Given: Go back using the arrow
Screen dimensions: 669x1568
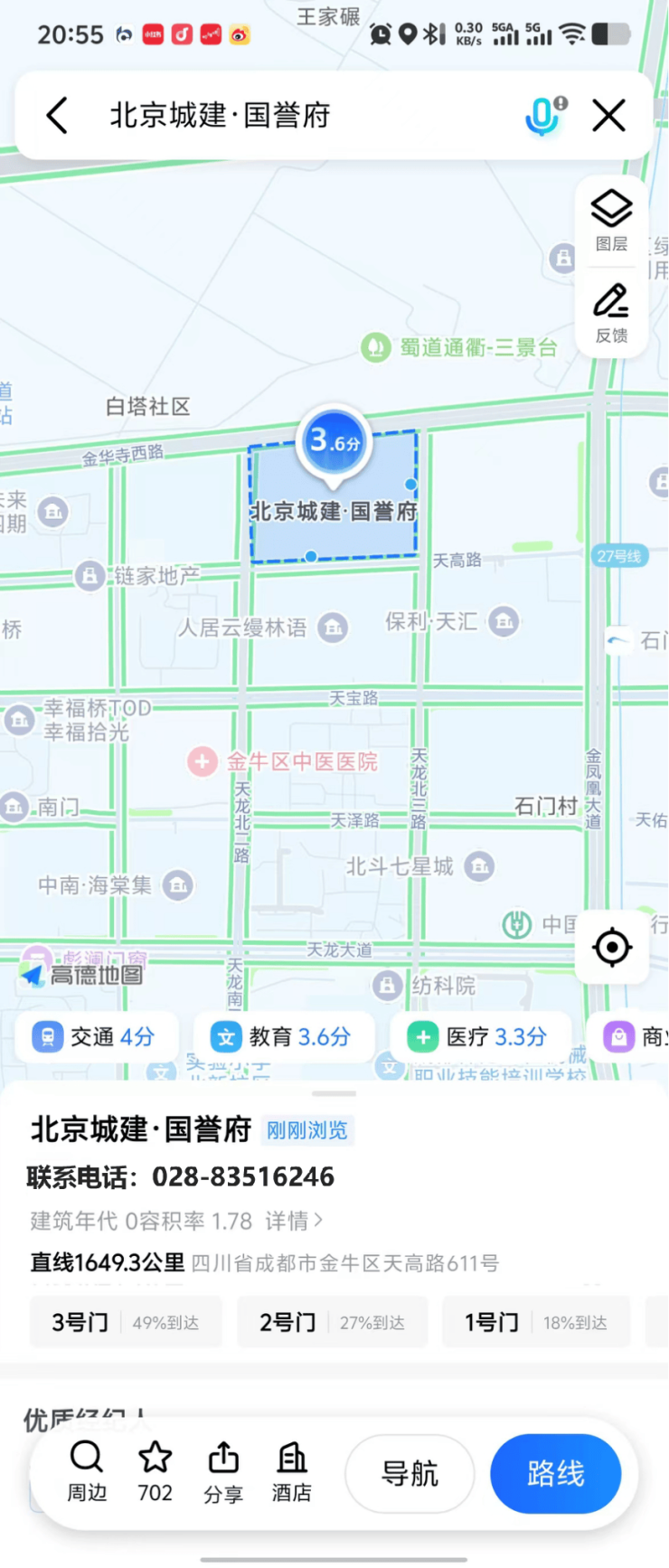Looking at the screenshot, I should pyautogui.click(x=57, y=116).
